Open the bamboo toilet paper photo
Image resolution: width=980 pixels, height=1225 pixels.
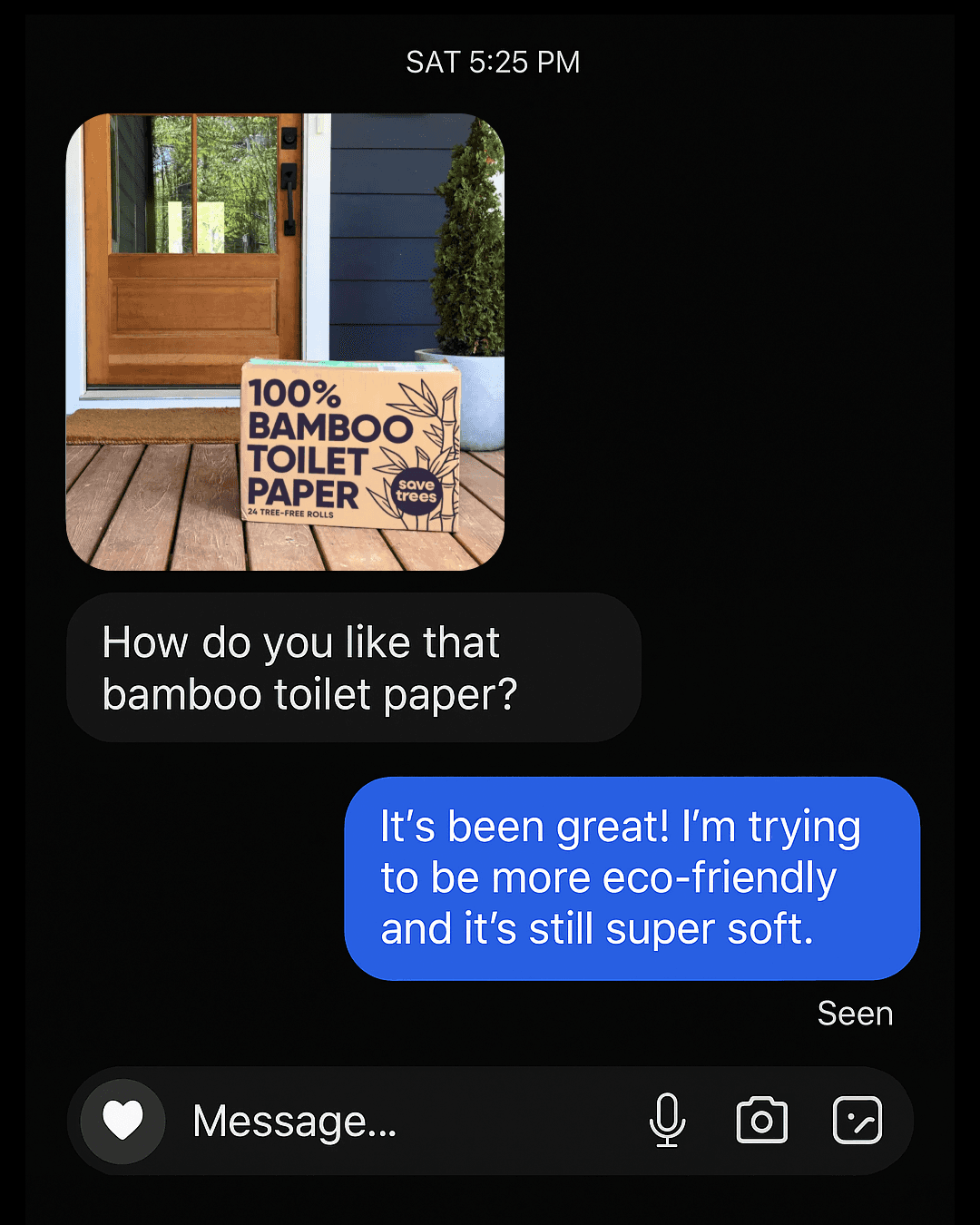pyautogui.click(x=285, y=342)
